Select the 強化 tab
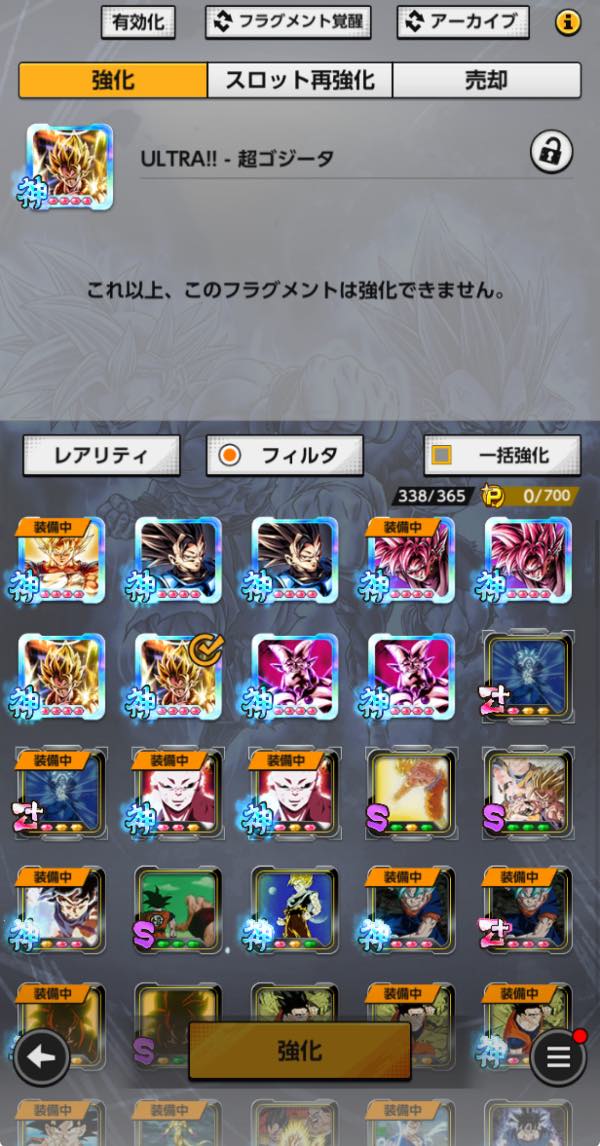 113,80
